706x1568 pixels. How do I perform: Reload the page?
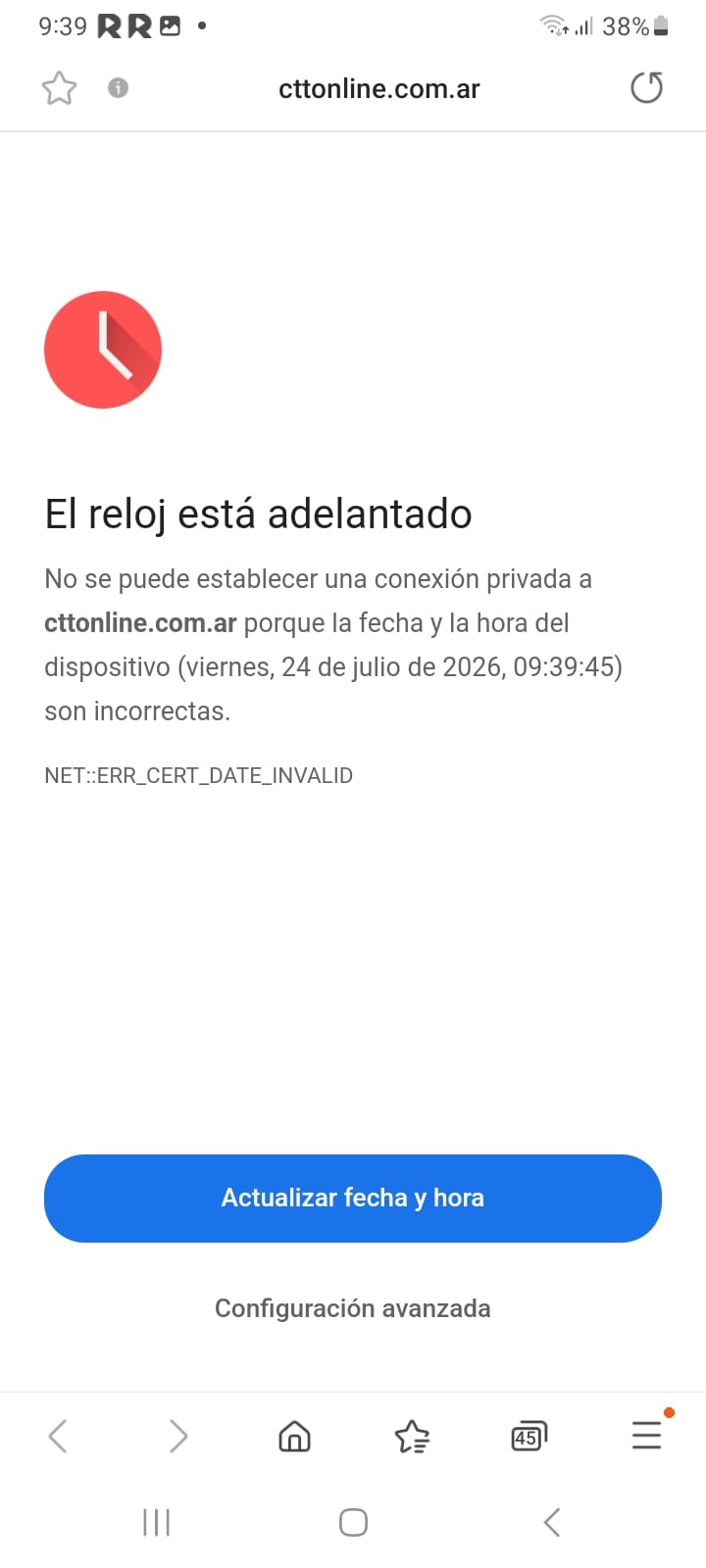point(646,88)
